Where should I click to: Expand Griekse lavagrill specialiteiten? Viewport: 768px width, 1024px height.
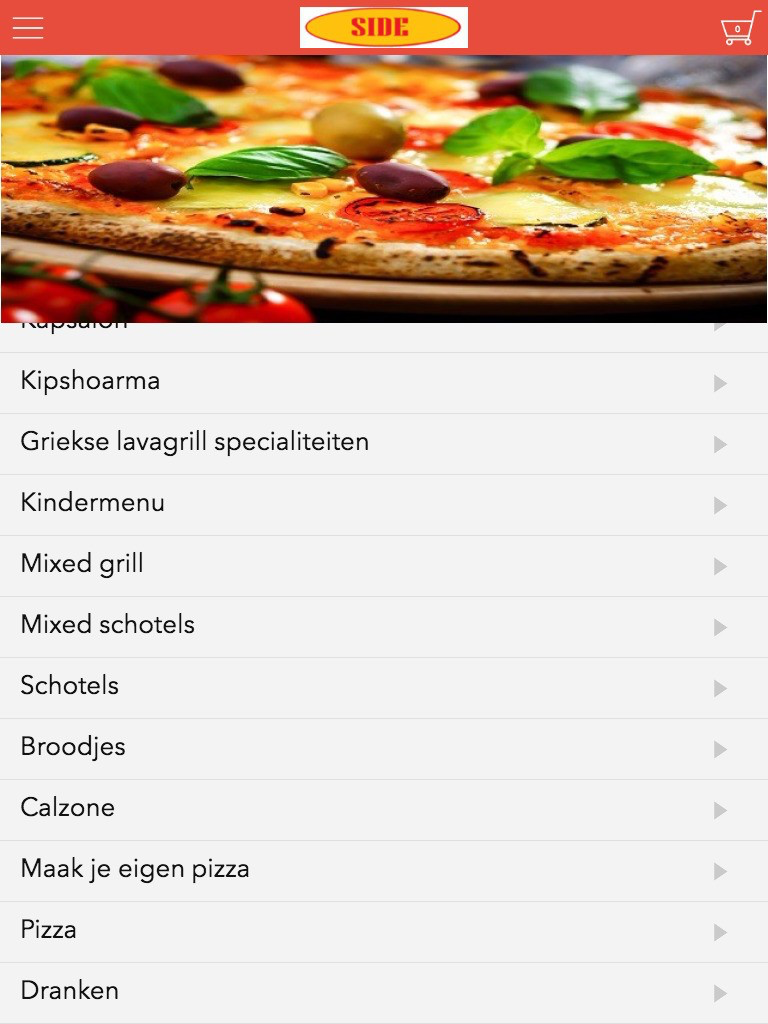click(x=384, y=443)
